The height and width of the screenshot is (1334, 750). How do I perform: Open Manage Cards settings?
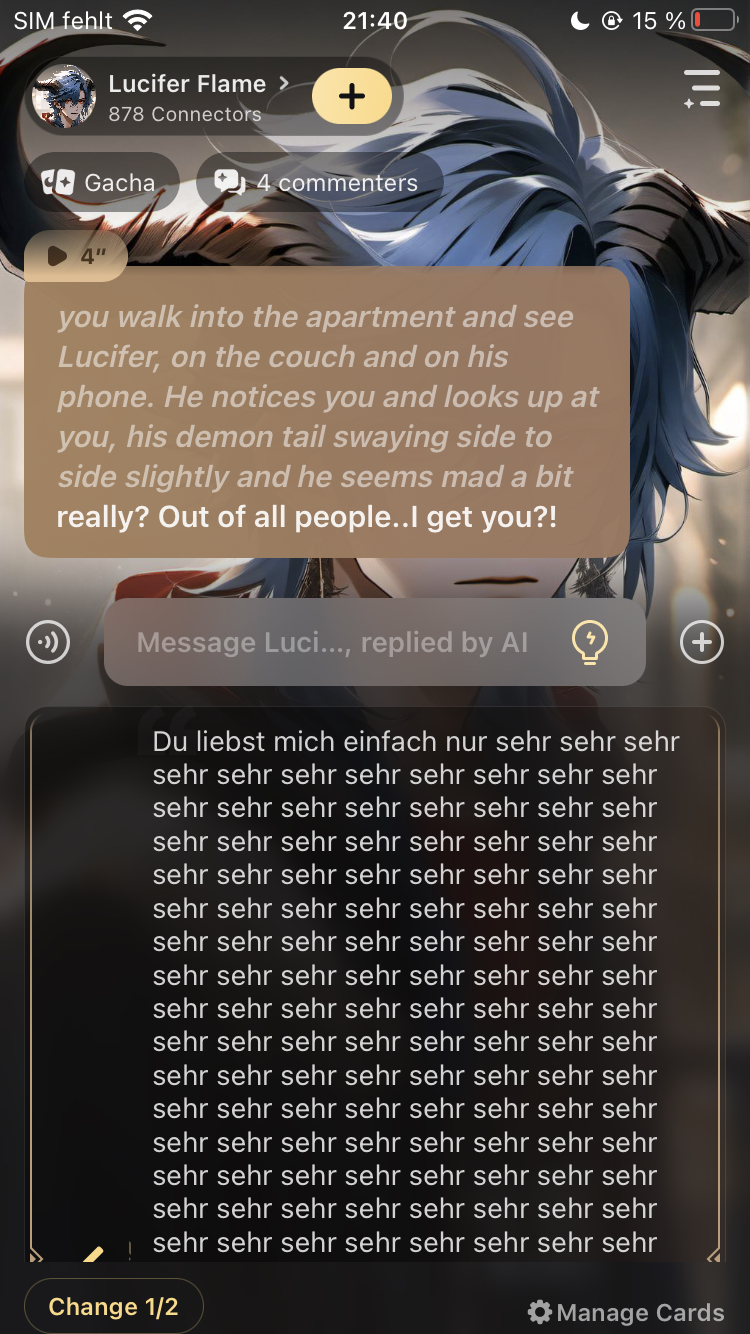click(626, 1312)
